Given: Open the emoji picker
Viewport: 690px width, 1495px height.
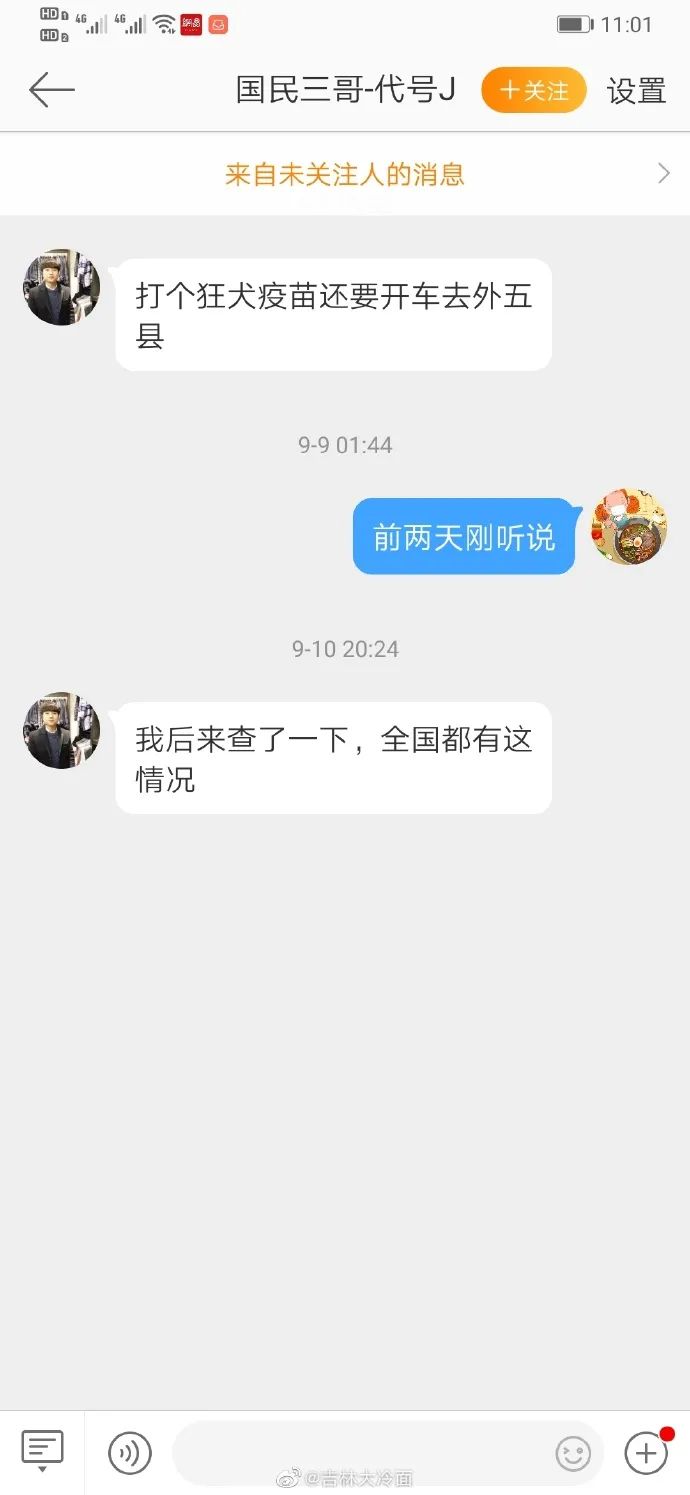Looking at the screenshot, I should [x=573, y=1453].
